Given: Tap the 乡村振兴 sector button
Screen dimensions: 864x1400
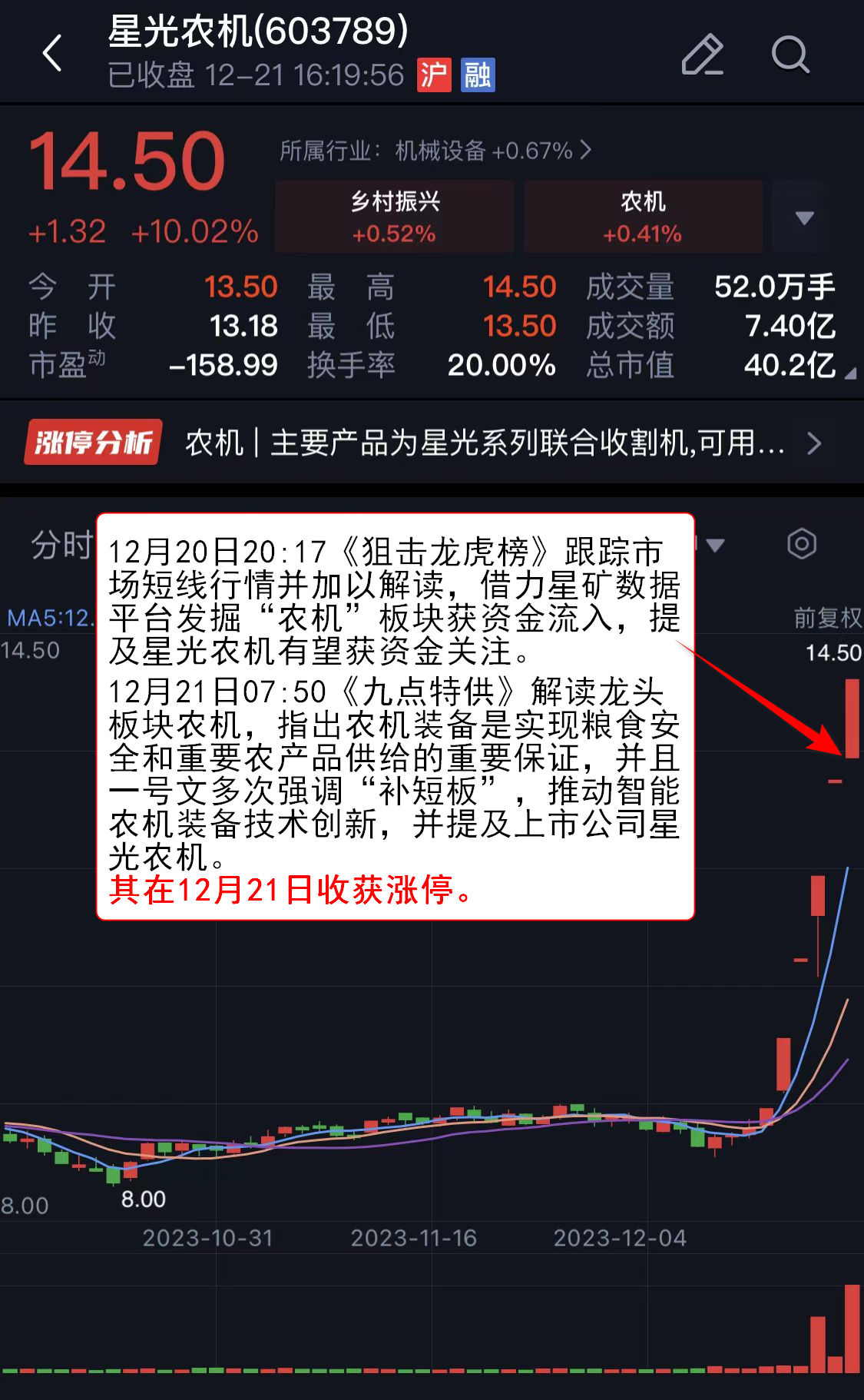Looking at the screenshot, I should tap(394, 216).
